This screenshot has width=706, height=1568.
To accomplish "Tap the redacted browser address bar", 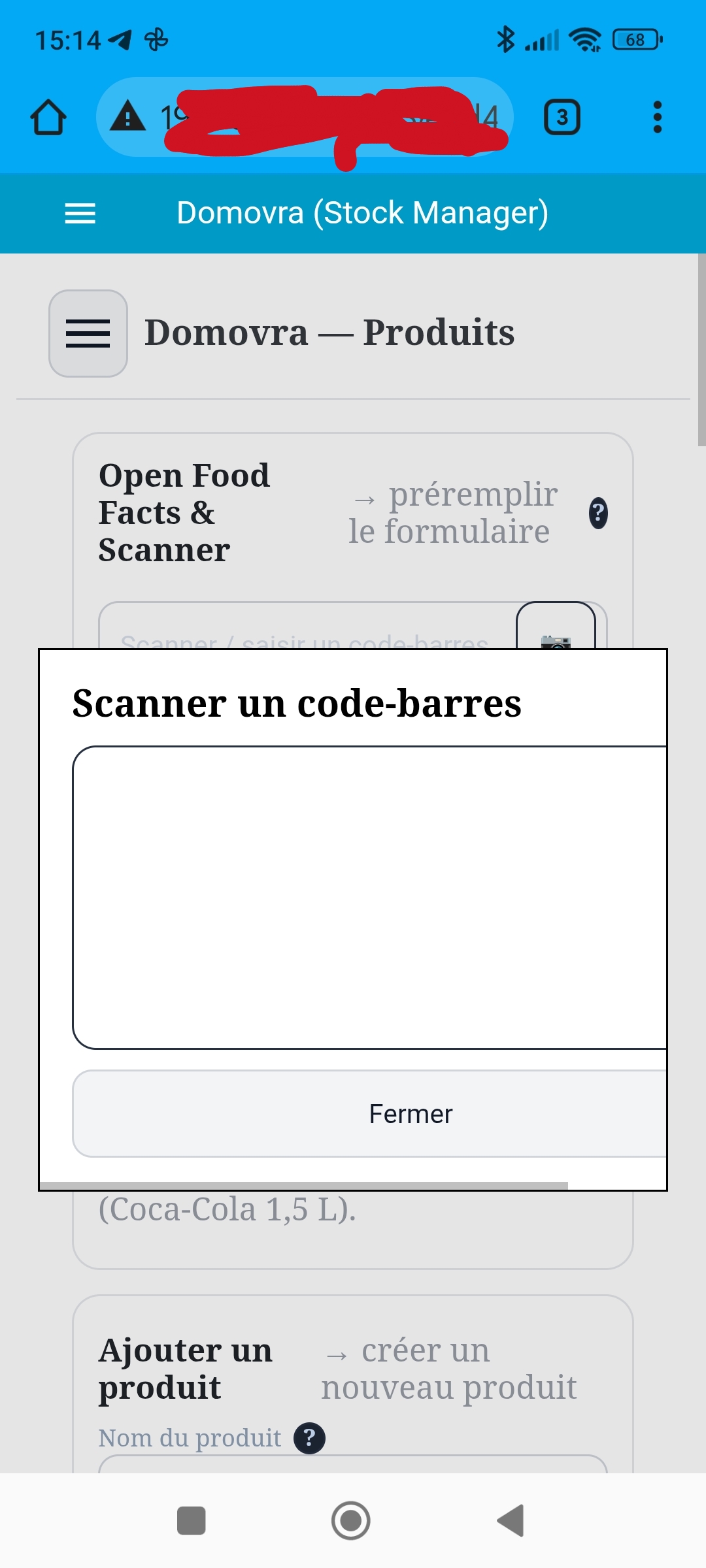I will pos(305,118).
